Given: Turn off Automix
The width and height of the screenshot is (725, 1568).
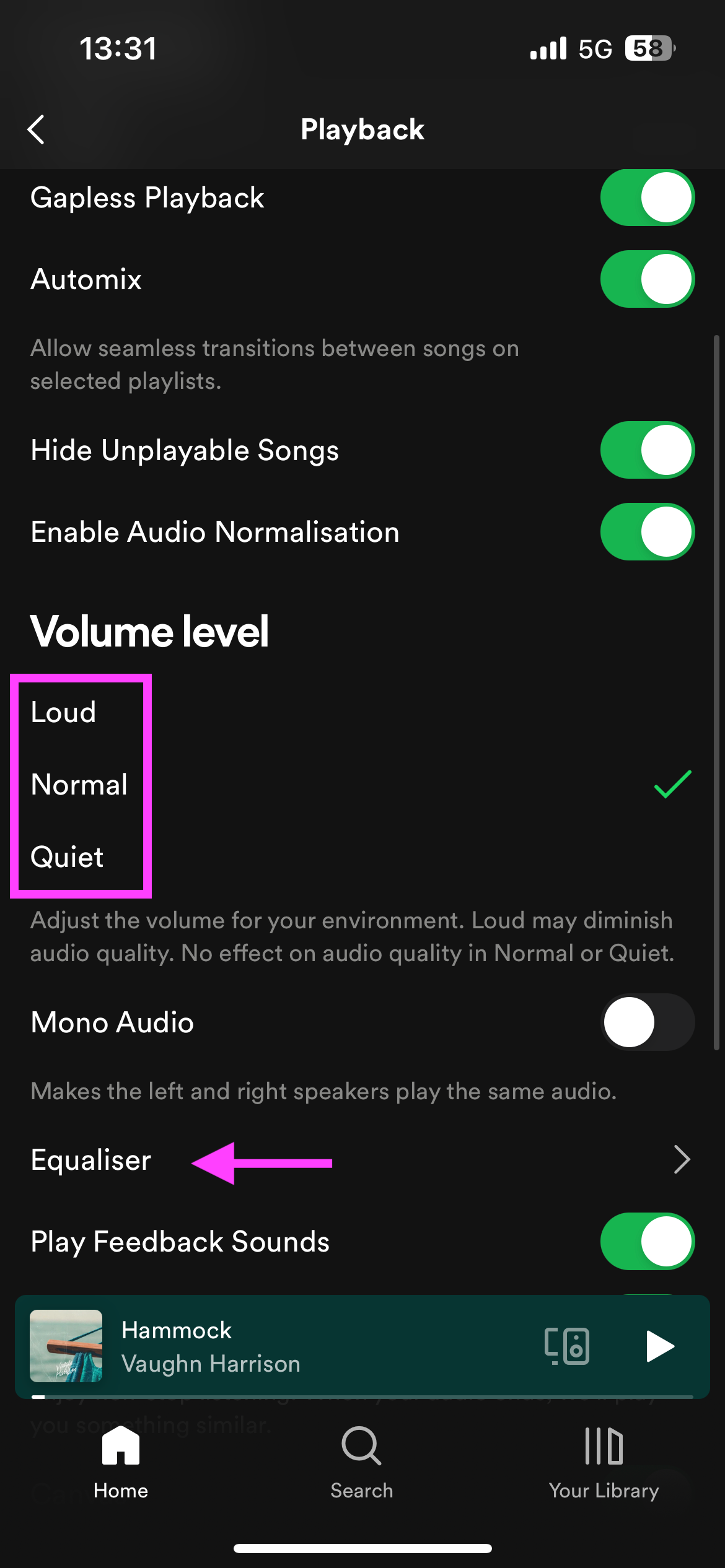Looking at the screenshot, I should coord(647,279).
